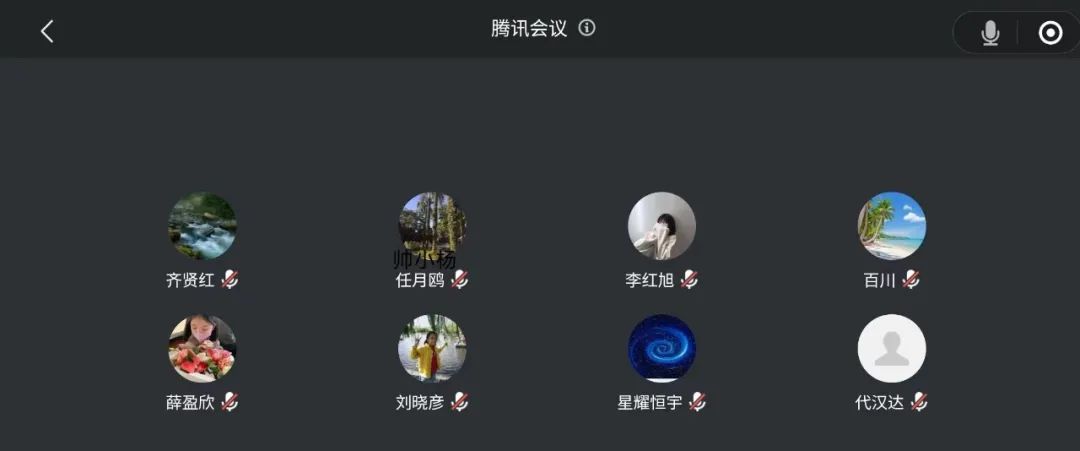
Task: View participant 李红旭's avatar
Action: (x=661, y=226)
